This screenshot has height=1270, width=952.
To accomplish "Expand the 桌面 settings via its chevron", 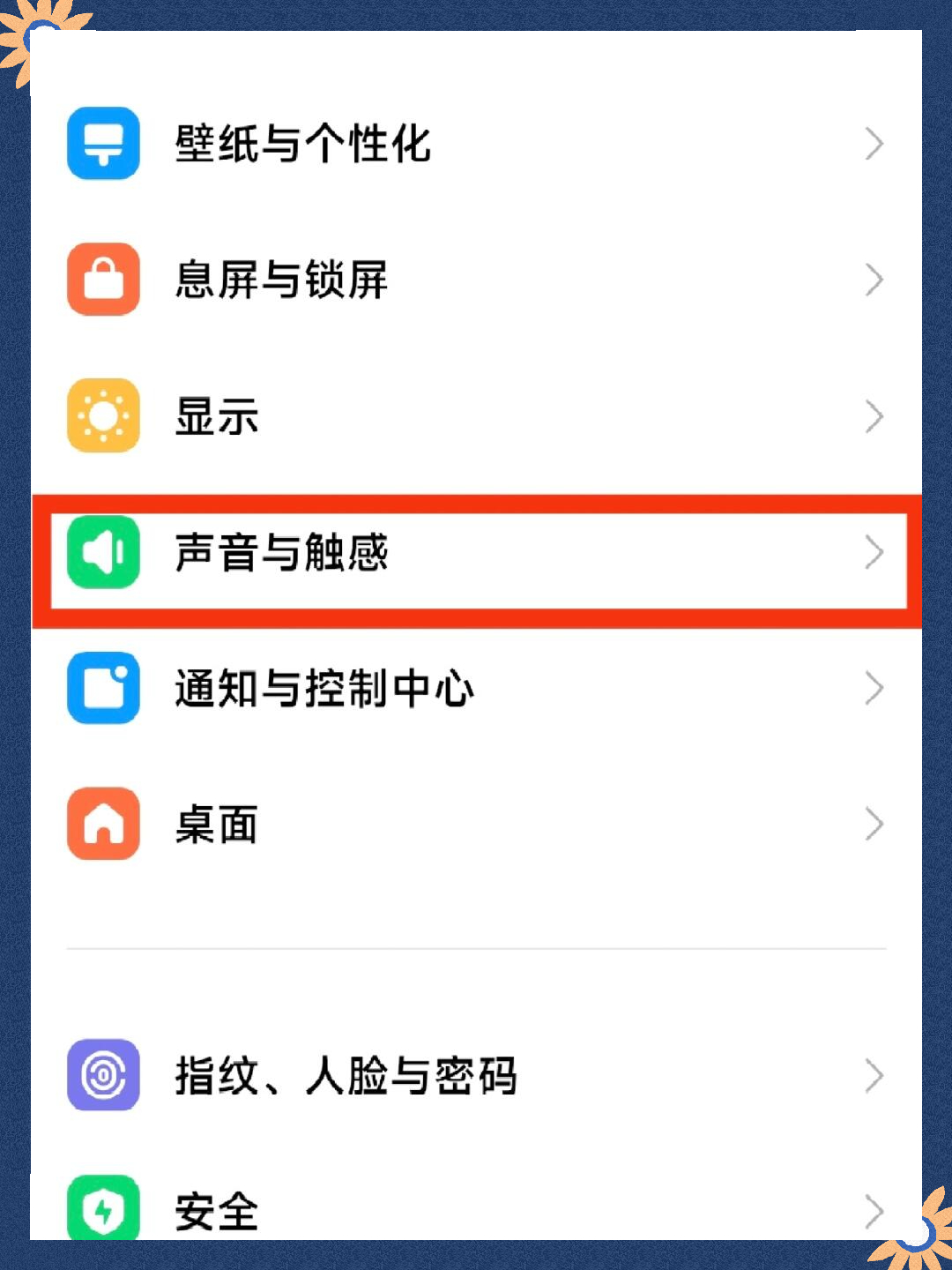I will click(874, 824).
